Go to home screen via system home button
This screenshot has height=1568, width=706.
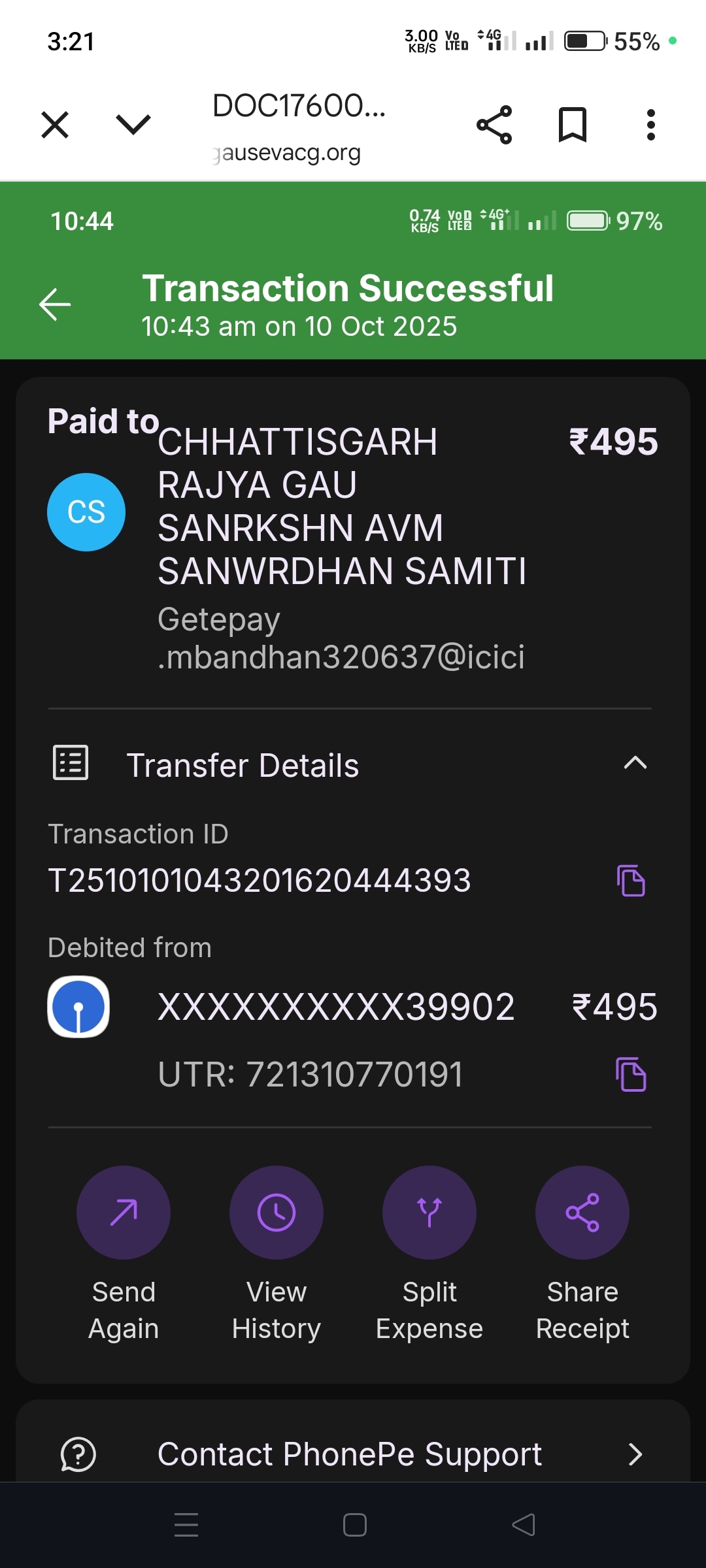click(354, 1525)
